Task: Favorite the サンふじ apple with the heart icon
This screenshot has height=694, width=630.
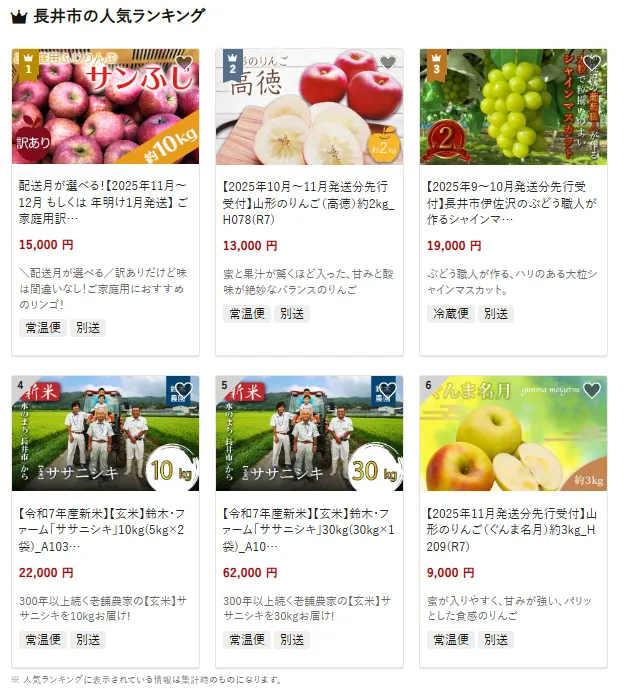Action: pos(183,63)
